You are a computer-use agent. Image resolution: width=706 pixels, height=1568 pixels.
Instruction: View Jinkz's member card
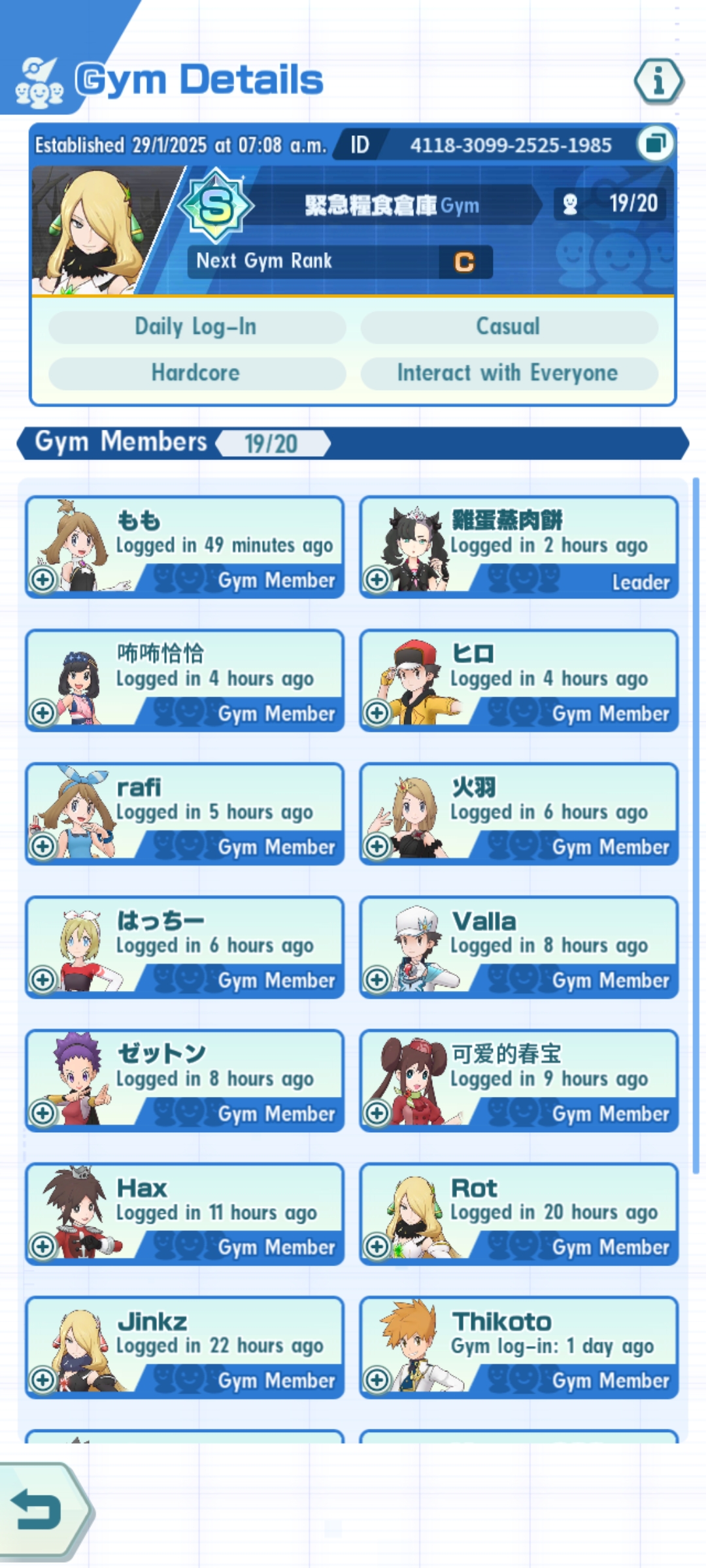(x=185, y=1347)
